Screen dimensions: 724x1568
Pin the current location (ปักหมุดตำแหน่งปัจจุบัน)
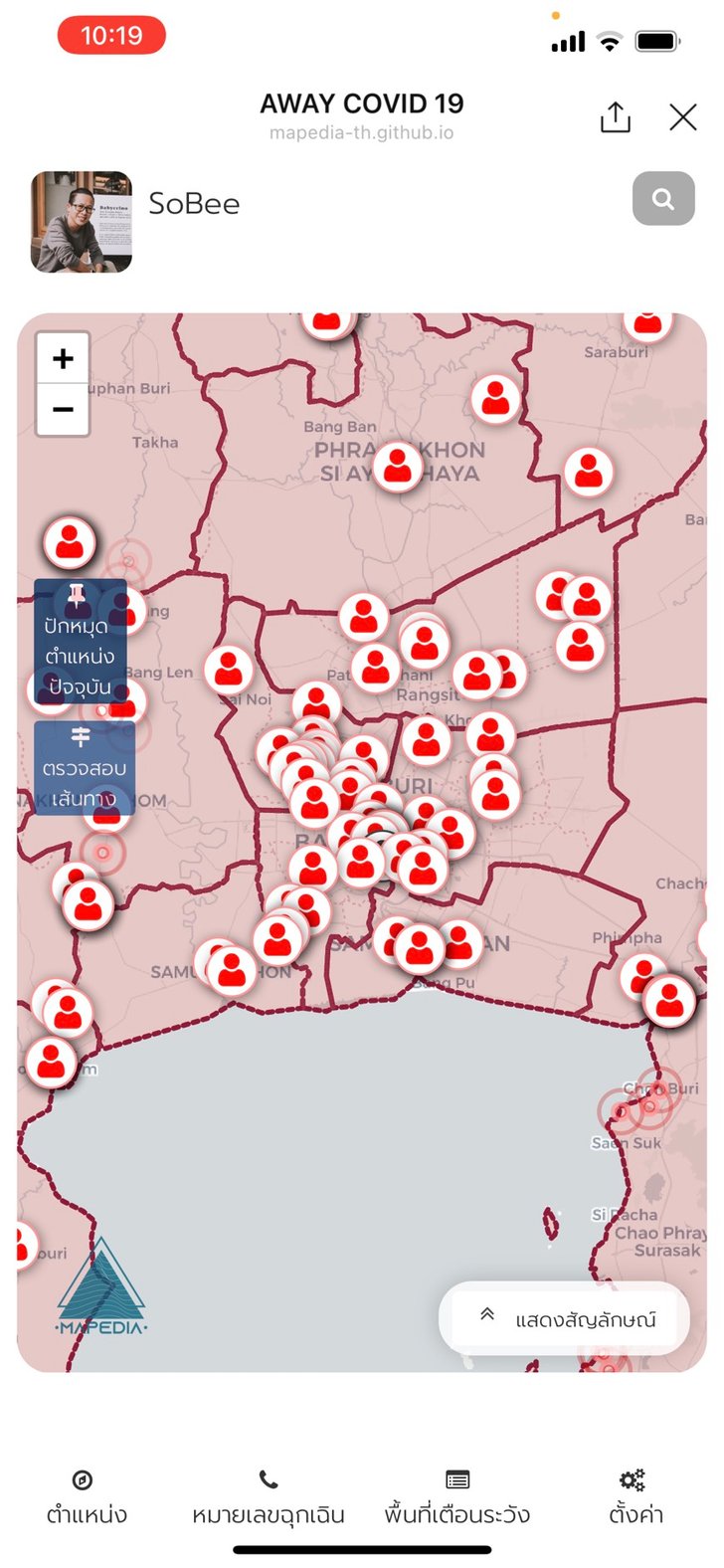tap(81, 642)
